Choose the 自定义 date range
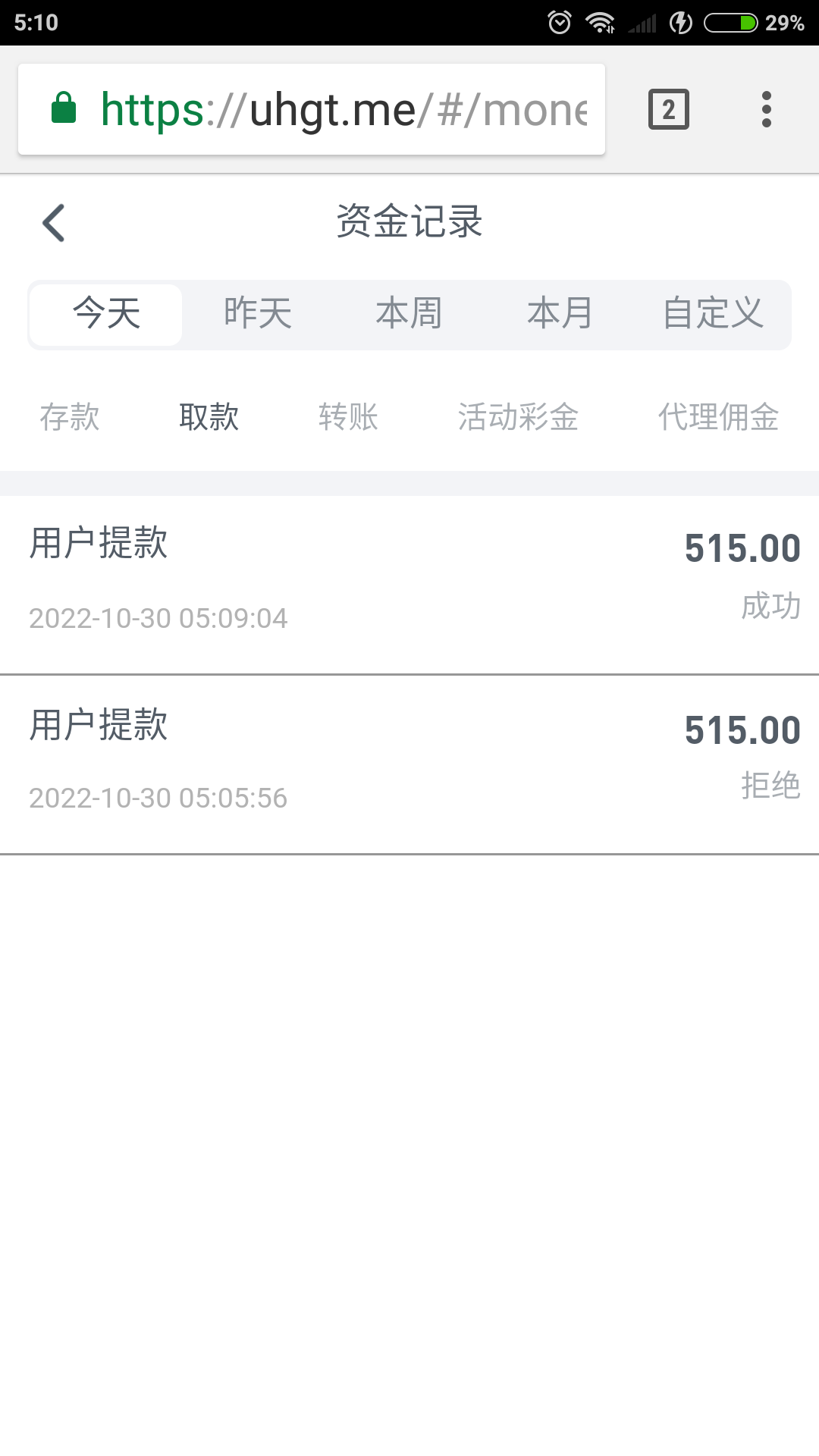 click(x=713, y=314)
